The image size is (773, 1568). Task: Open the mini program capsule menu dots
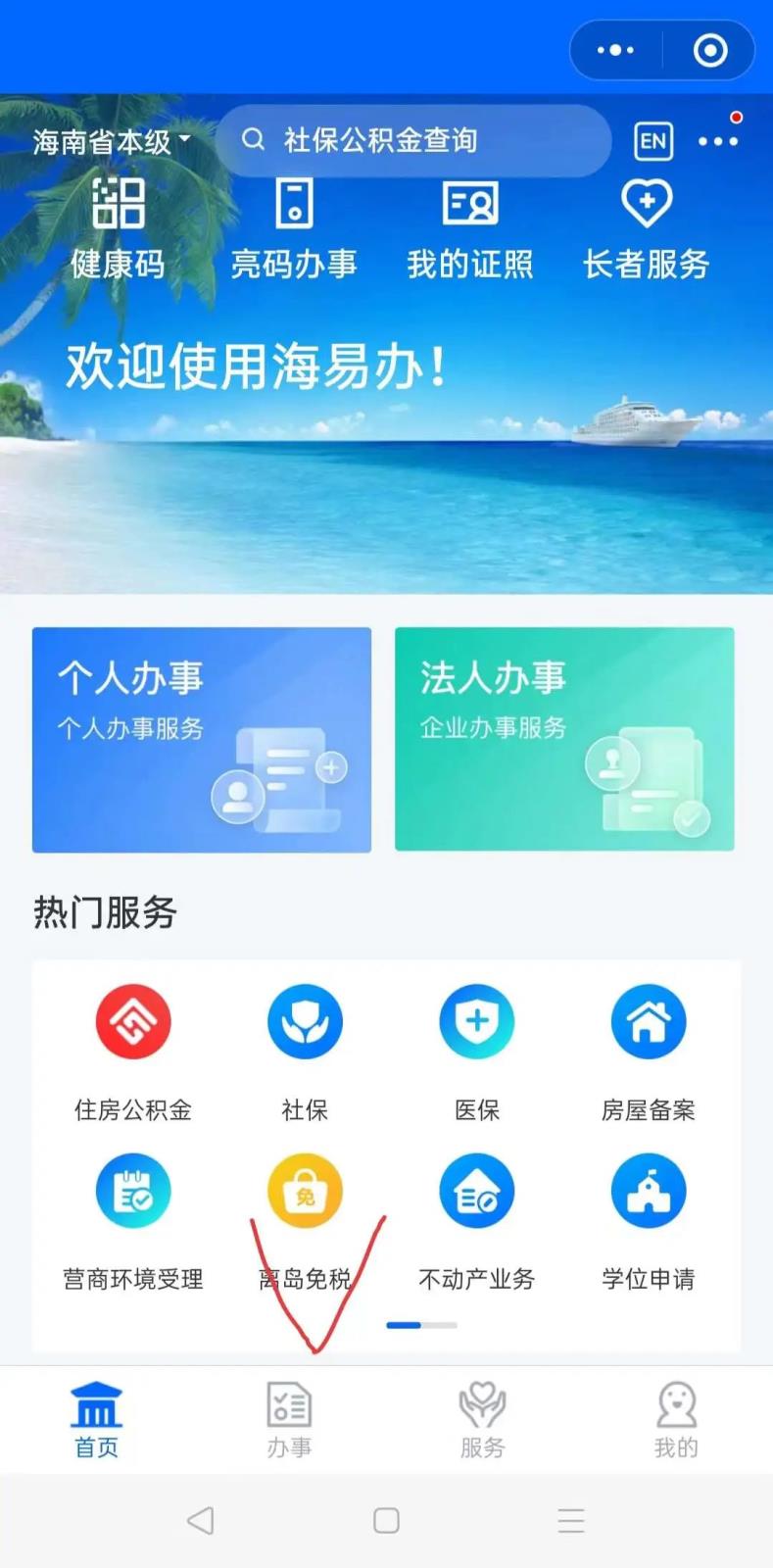(x=615, y=50)
